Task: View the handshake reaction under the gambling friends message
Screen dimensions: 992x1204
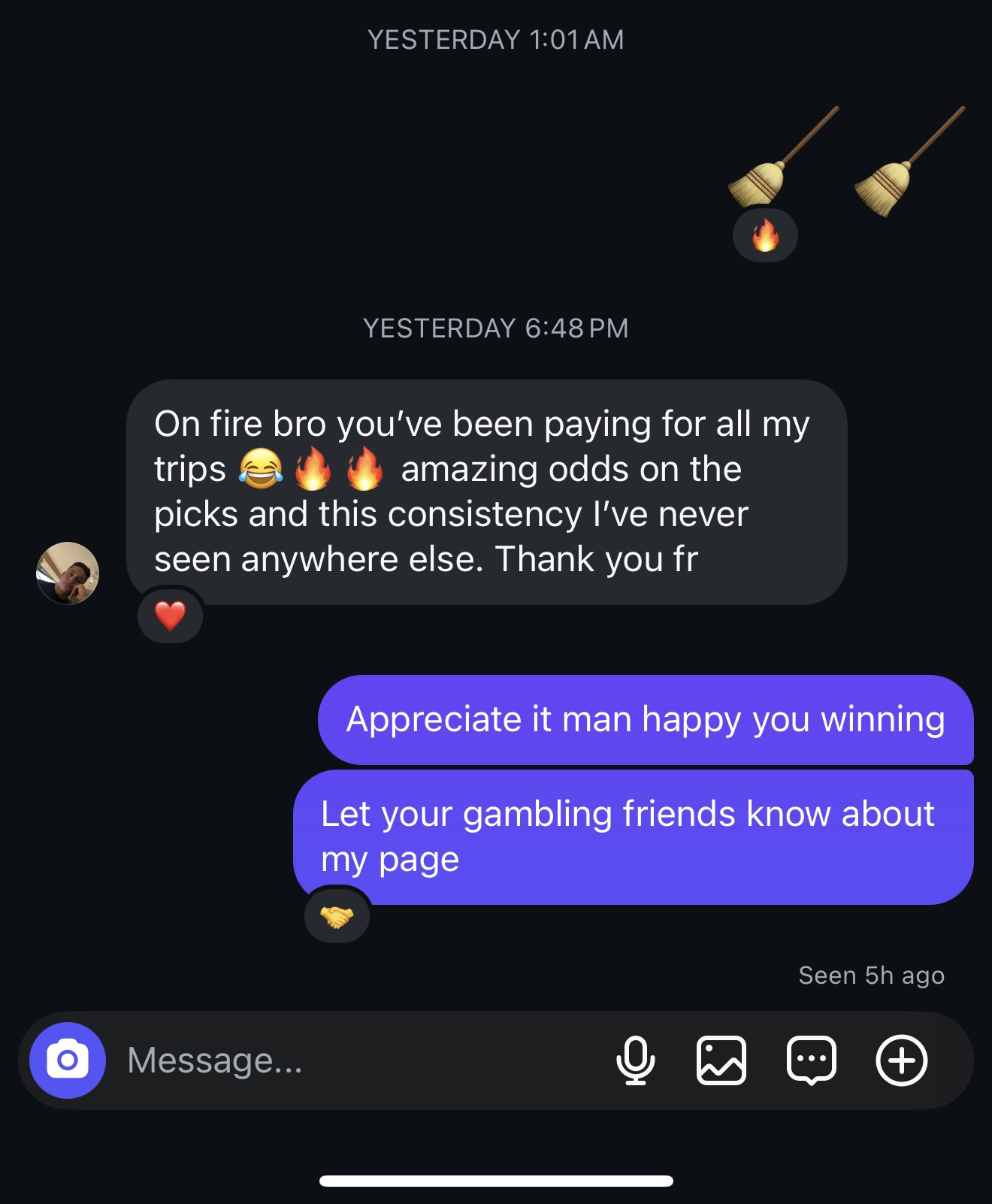Action: [x=337, y=916]
